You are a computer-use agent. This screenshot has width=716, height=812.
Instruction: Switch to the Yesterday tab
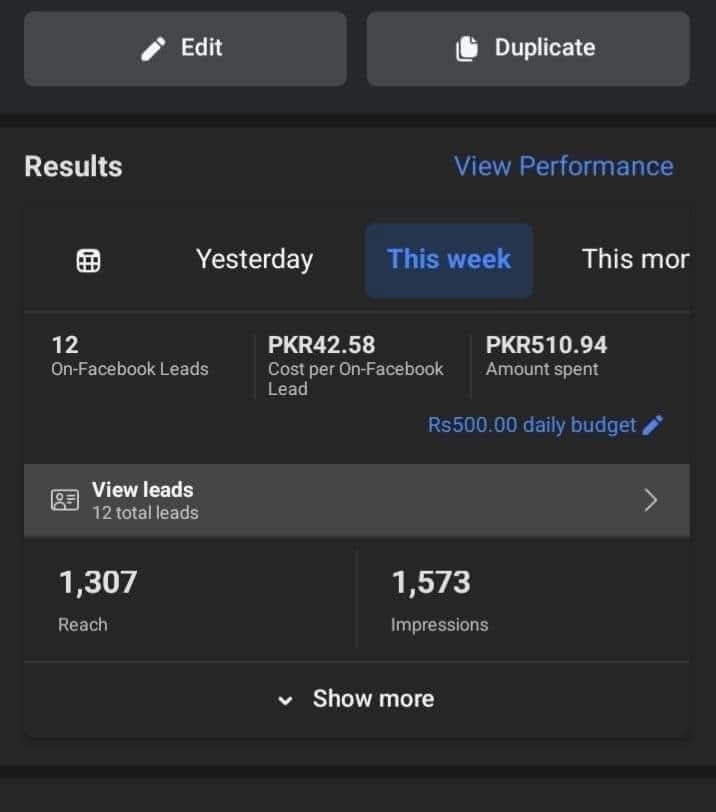[x=254, y=259]
